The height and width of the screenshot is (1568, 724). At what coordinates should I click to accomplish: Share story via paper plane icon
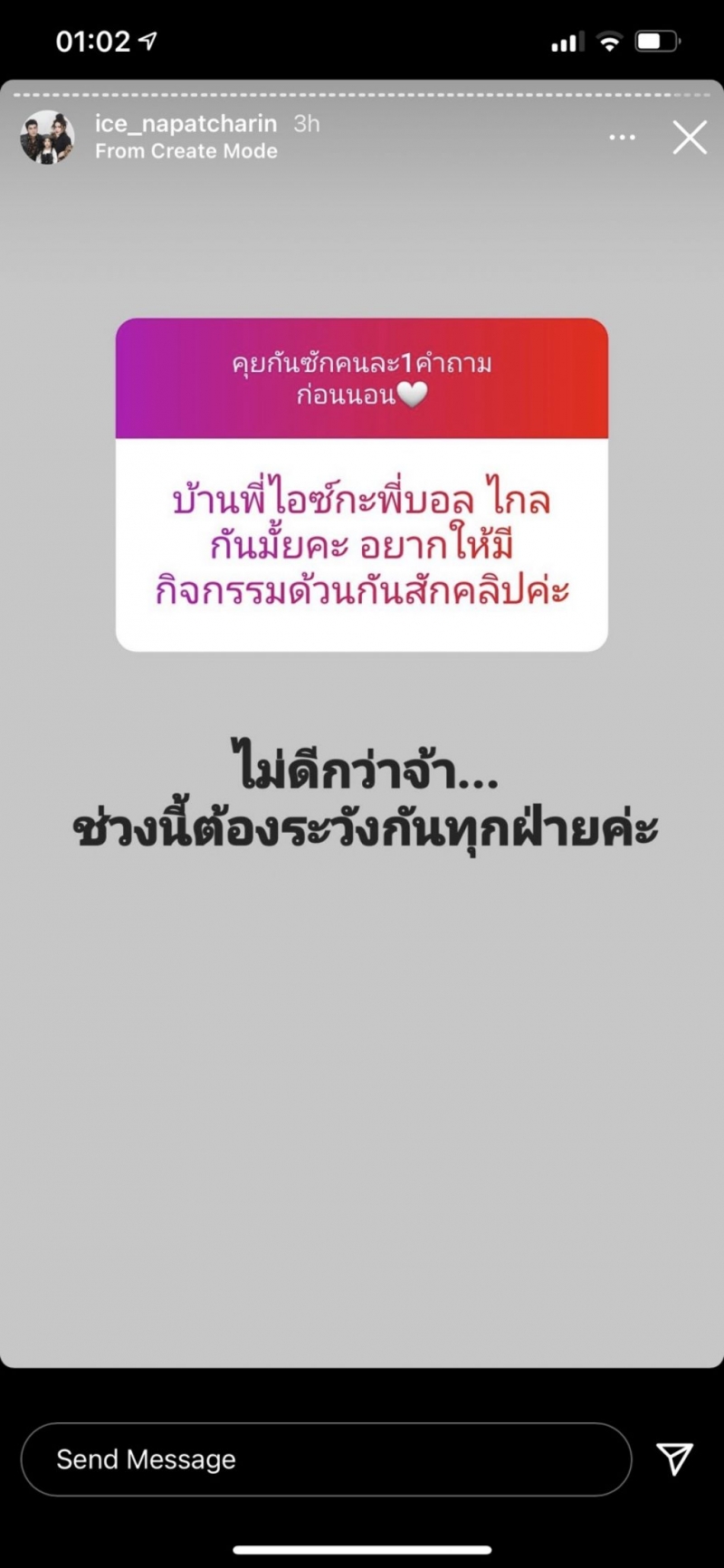point(674,1458)
